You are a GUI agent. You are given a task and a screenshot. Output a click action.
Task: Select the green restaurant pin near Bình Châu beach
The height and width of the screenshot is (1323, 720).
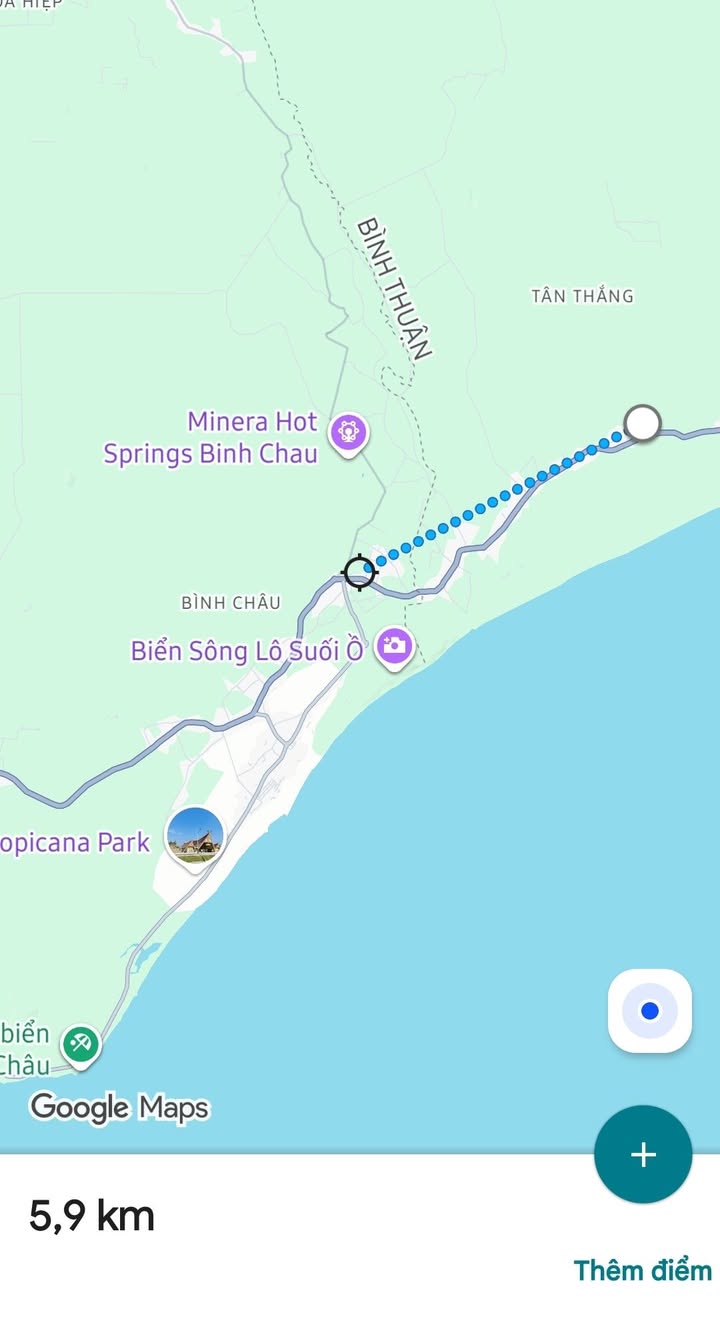[80, 1045]
